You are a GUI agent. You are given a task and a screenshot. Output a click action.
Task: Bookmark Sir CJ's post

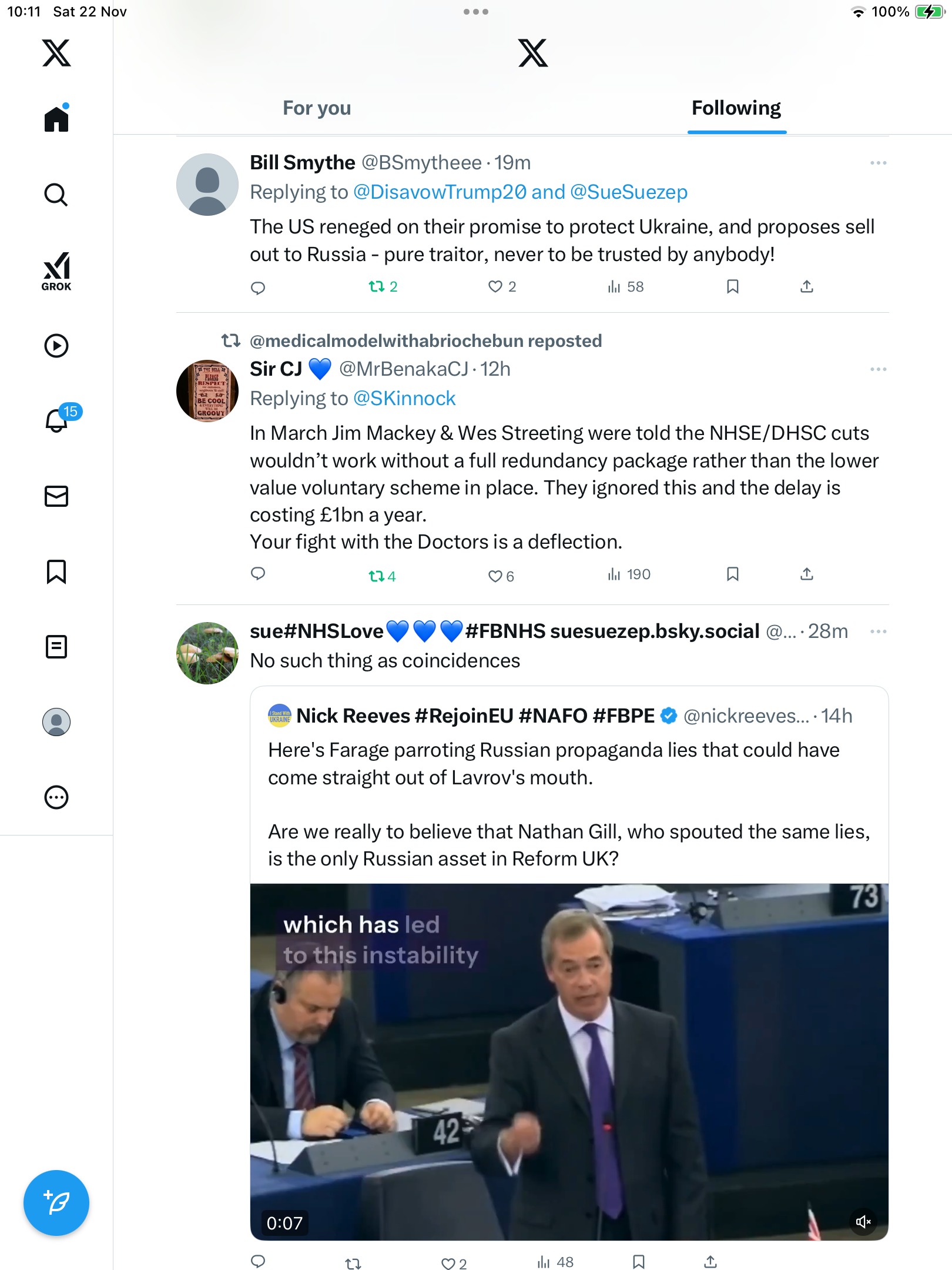pyautogui.click(x=732, y=574)
